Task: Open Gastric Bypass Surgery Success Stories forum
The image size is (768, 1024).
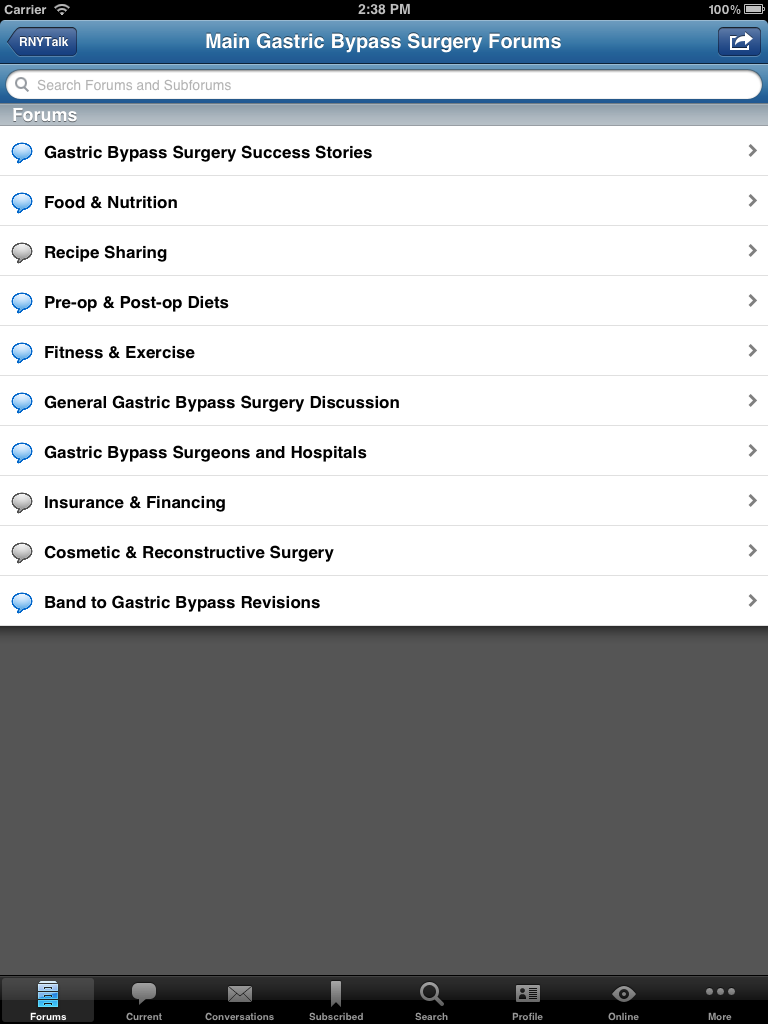Action: pyautogui.click(x=384, y=151)
